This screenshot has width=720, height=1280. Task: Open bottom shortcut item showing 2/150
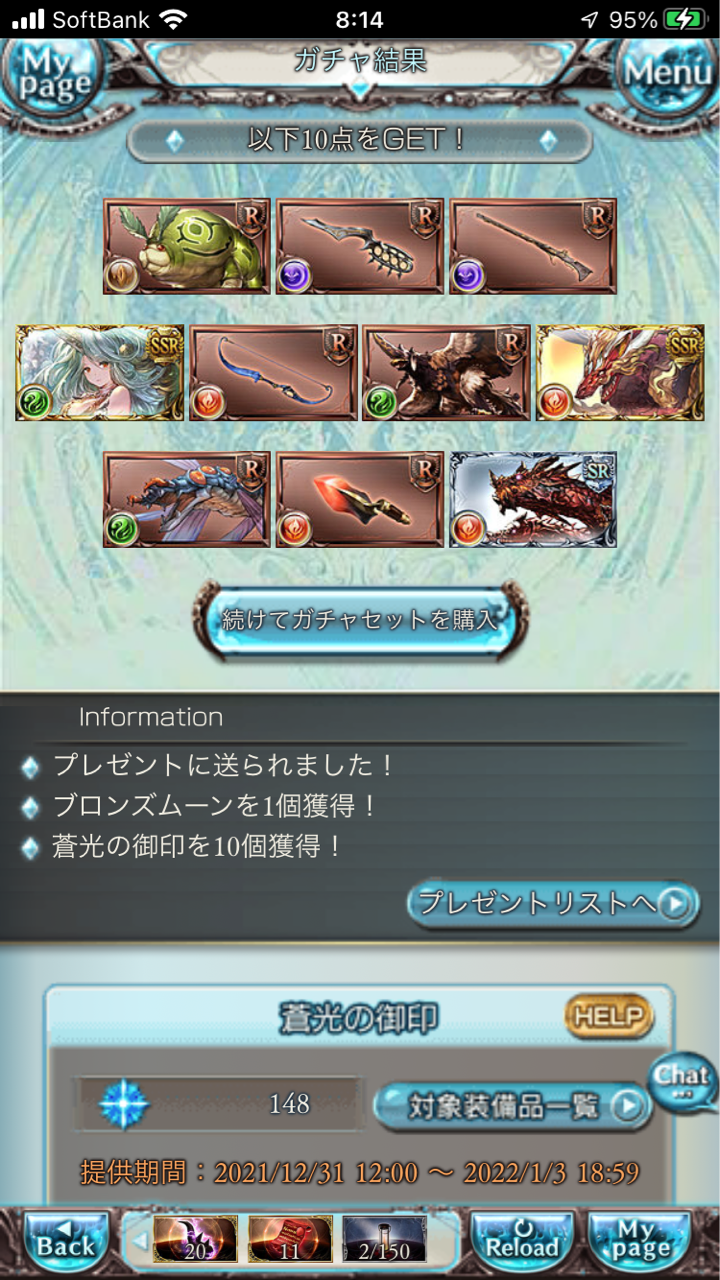(x=385, y=1241)
